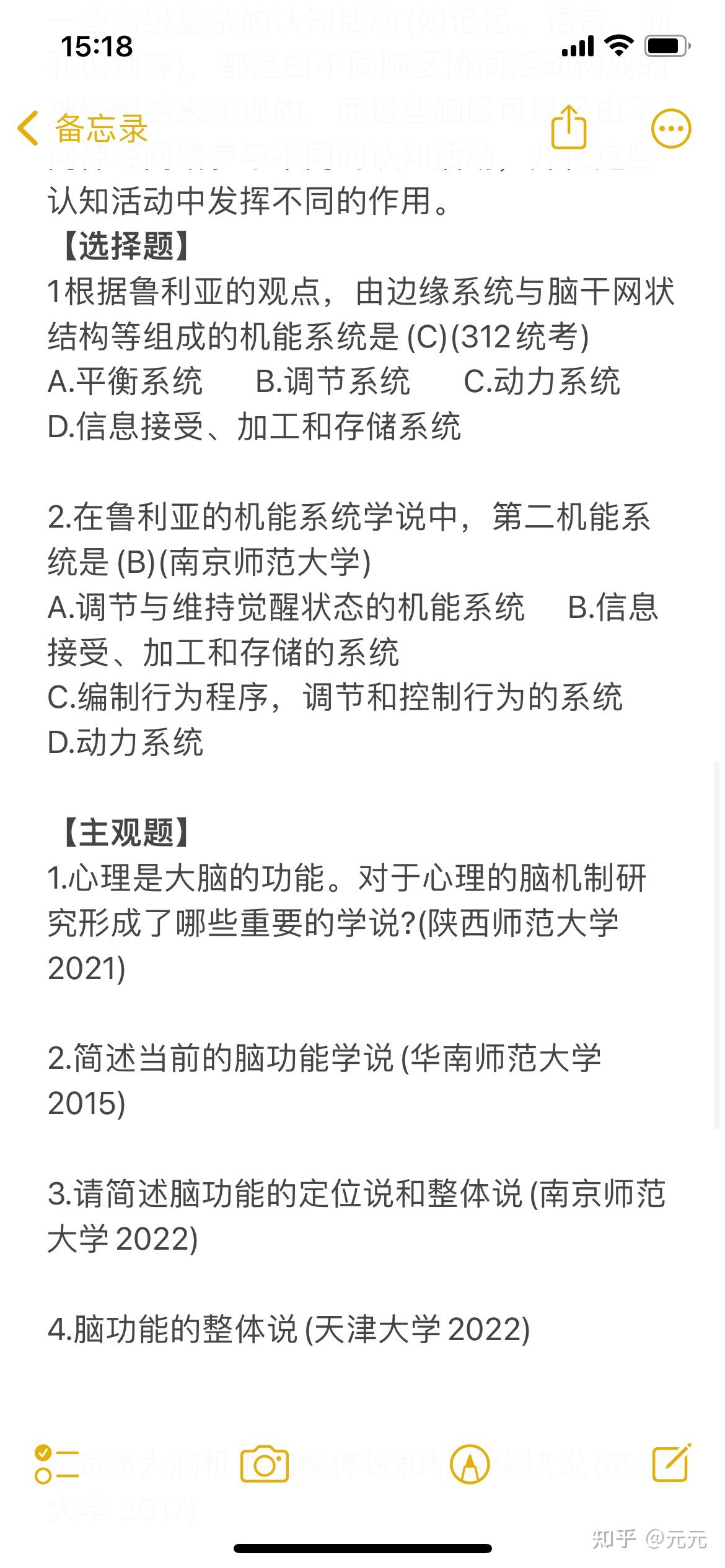Open the markup pen tool

click(x=470, y=1465)
